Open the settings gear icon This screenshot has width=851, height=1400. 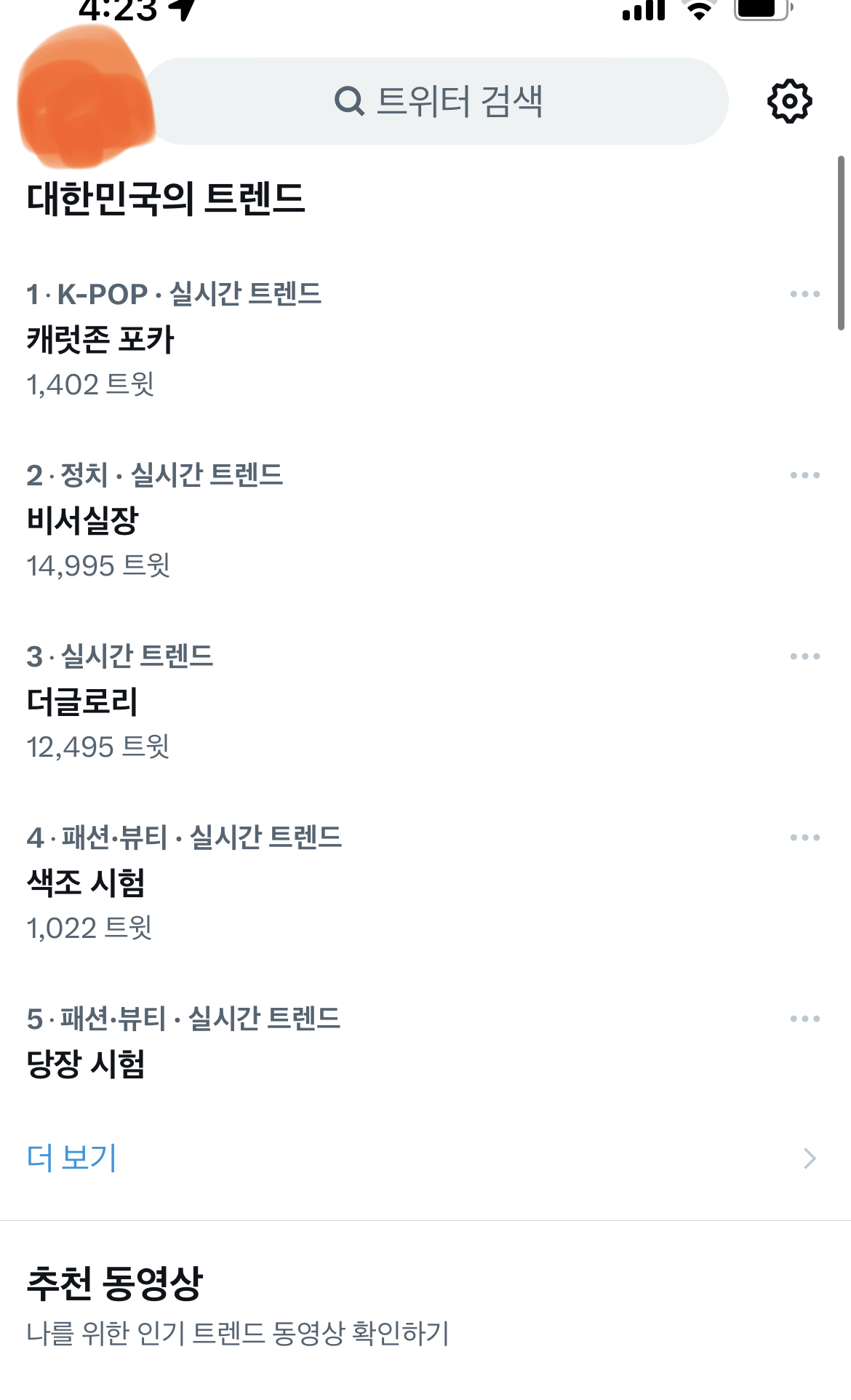(789, 101)
